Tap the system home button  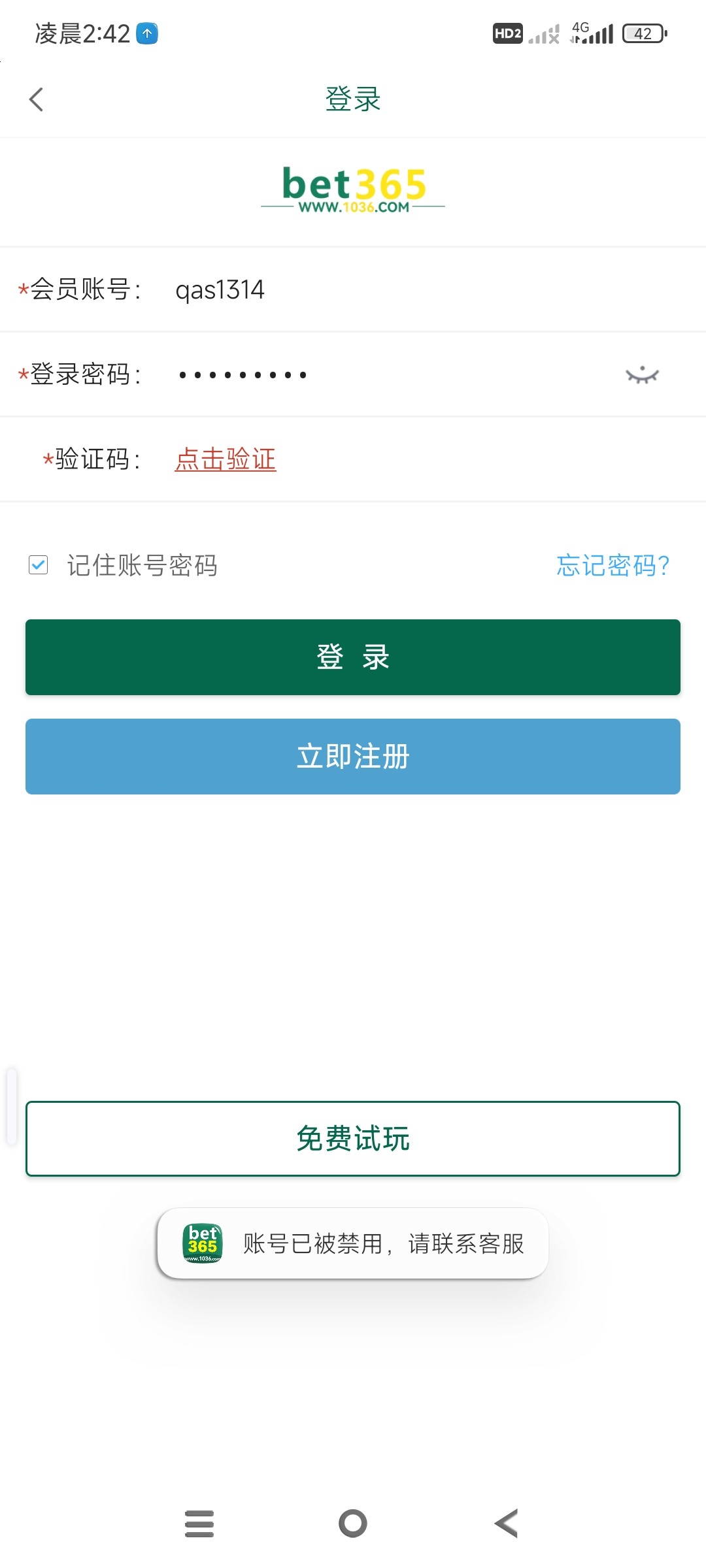353,1524
